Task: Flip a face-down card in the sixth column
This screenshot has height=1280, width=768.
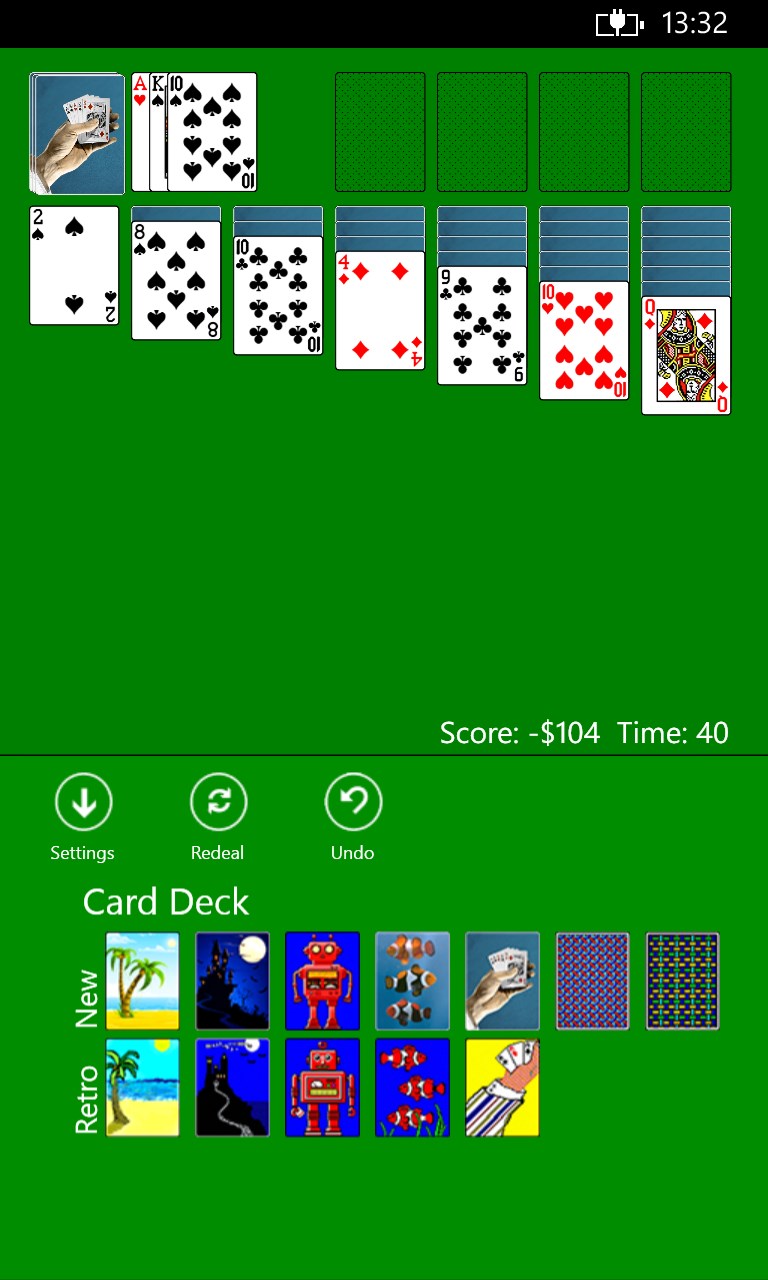Action: 583,240
